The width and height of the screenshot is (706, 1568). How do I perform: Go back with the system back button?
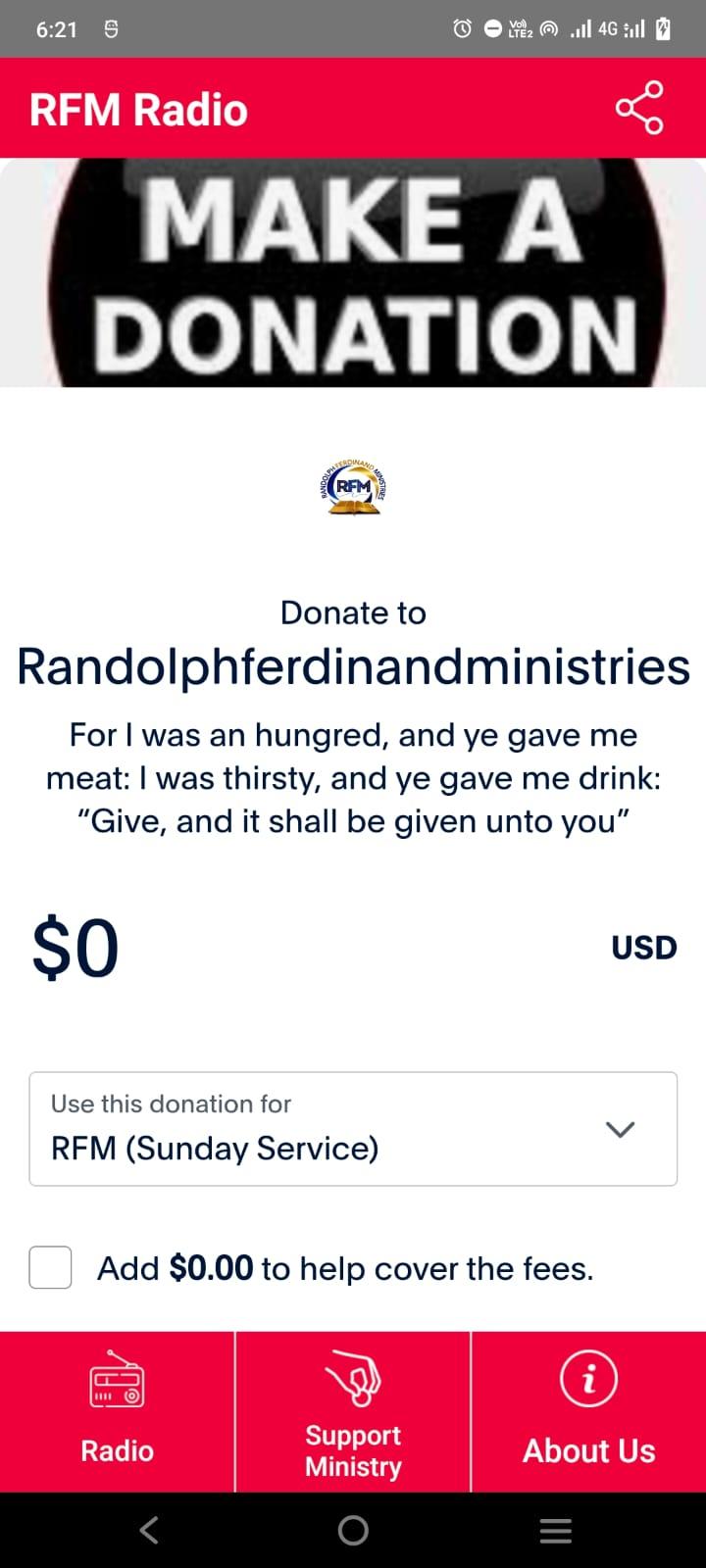click(x=149, y=1530)
